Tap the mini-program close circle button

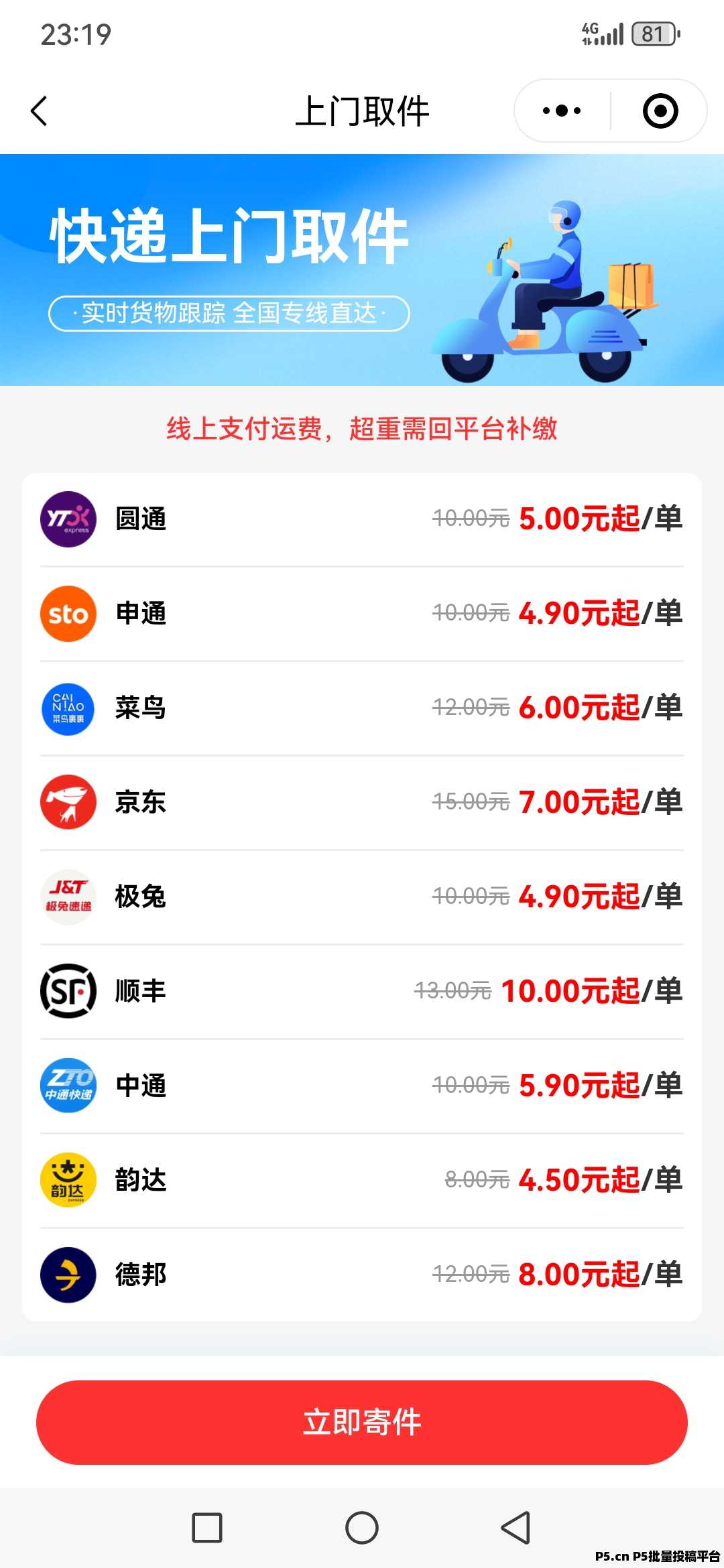(x=659, y=111)
